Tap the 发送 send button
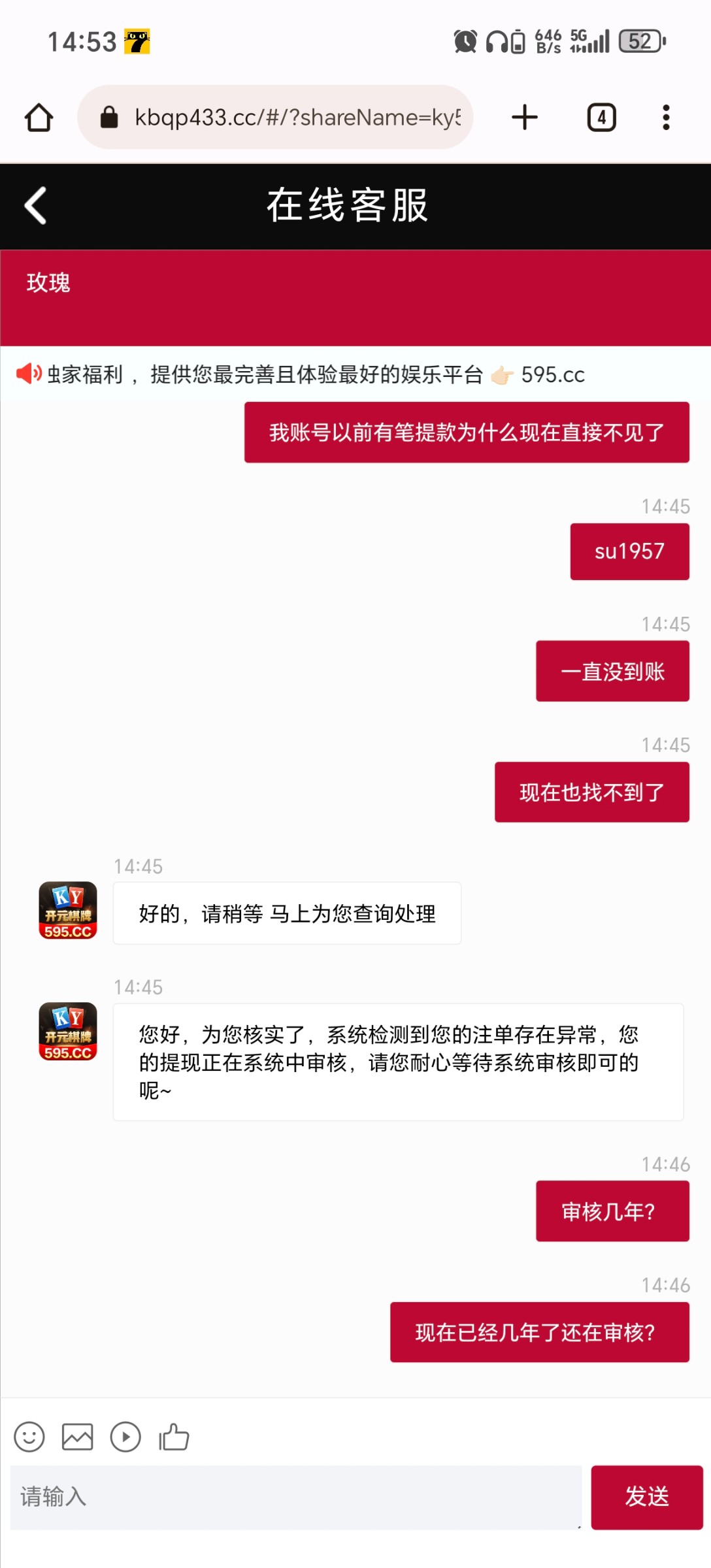711x1568 pixels. (x=646, y=1496)
